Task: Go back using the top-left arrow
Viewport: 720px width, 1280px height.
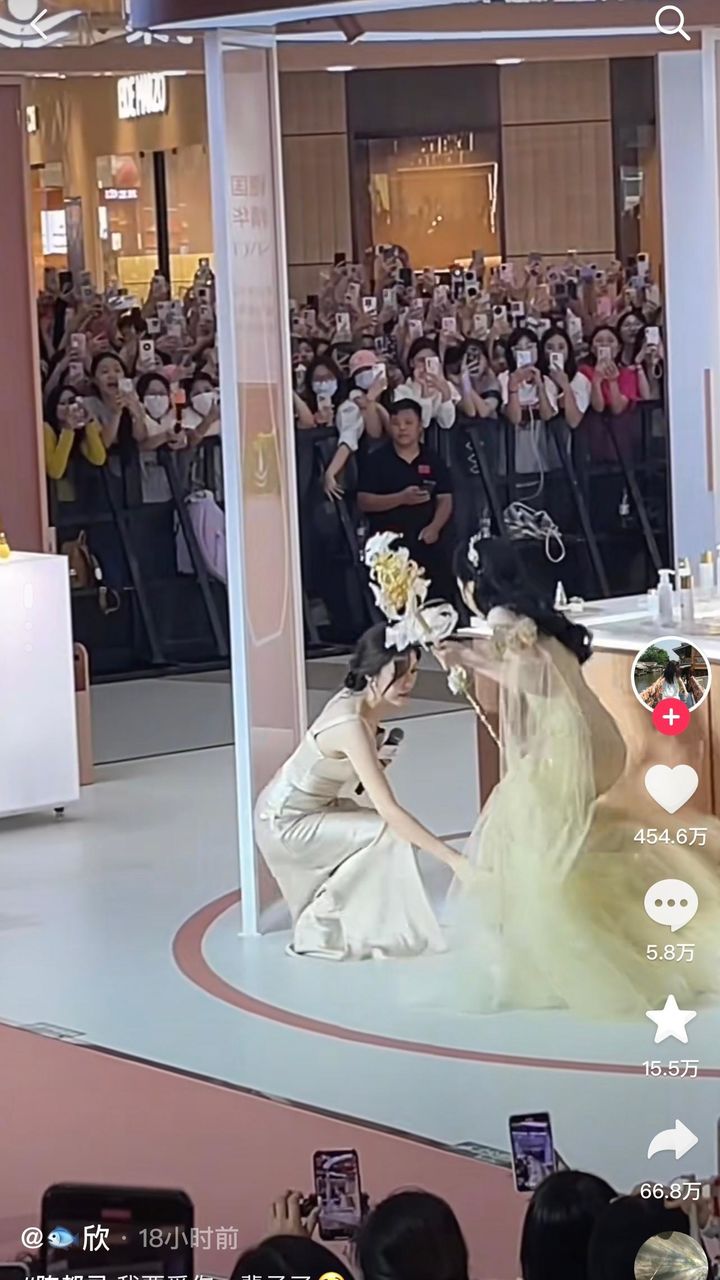Action: 39,24
